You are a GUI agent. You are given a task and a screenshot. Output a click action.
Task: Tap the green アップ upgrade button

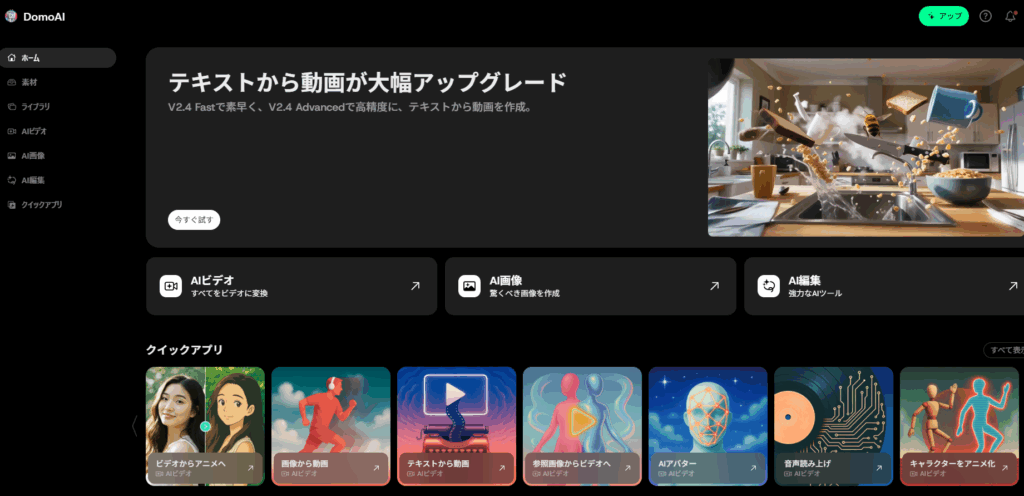pos(943,16)
